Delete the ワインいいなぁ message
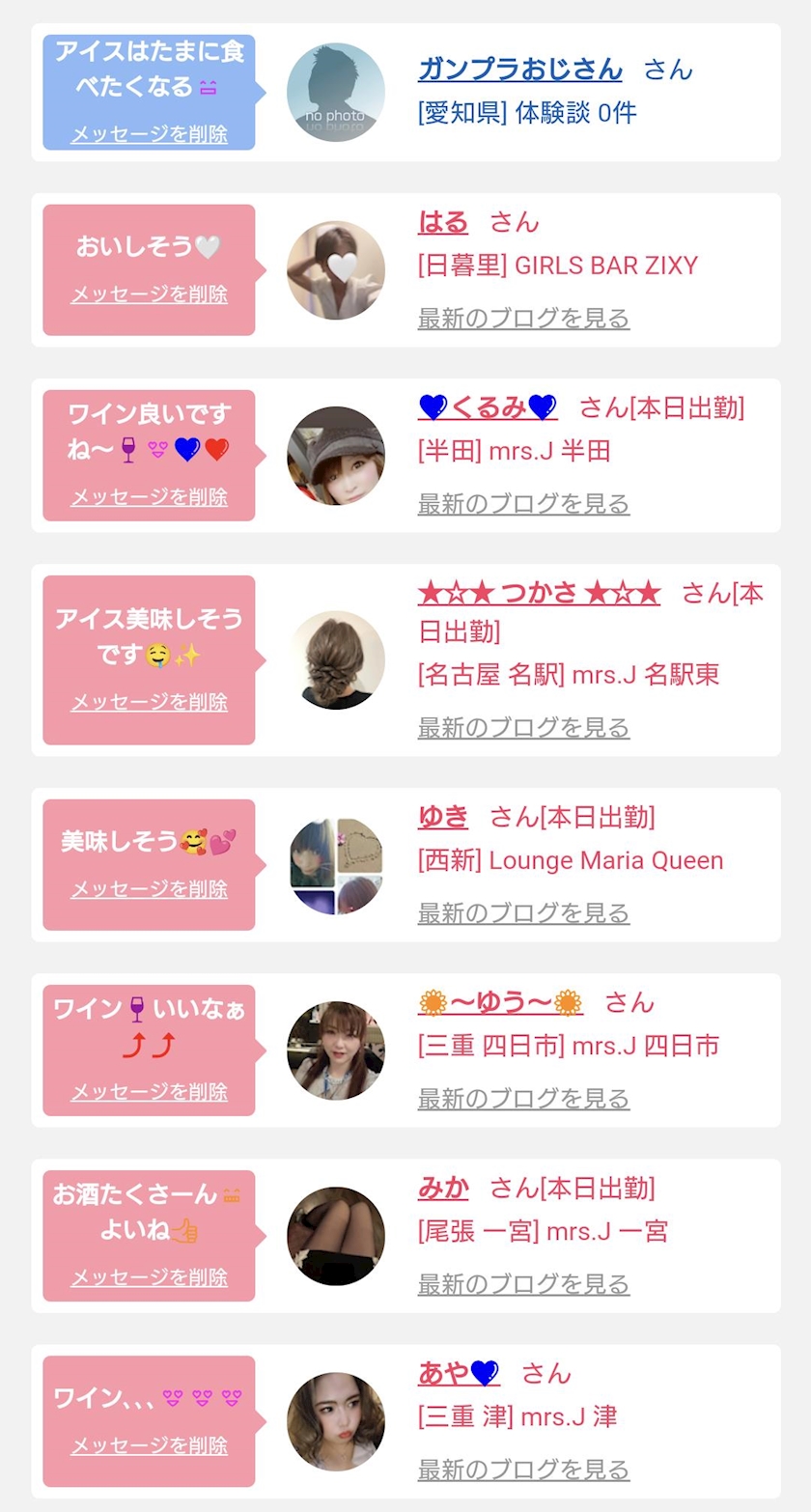Screen dimensions: 811x1512 point(149,1092)
